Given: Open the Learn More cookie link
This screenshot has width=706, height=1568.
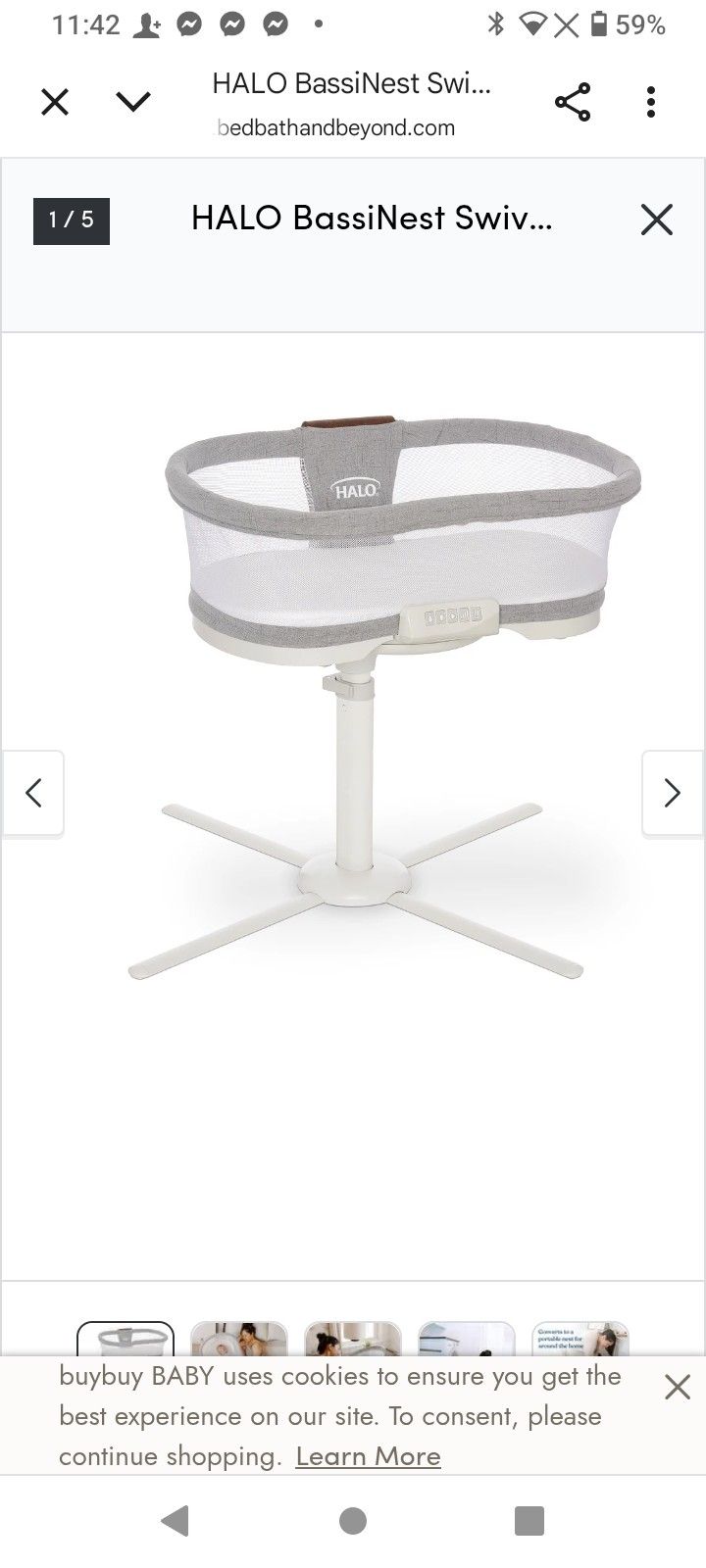Looking at the screenshot, I should pyautogui.click(x=368, y=1456).
